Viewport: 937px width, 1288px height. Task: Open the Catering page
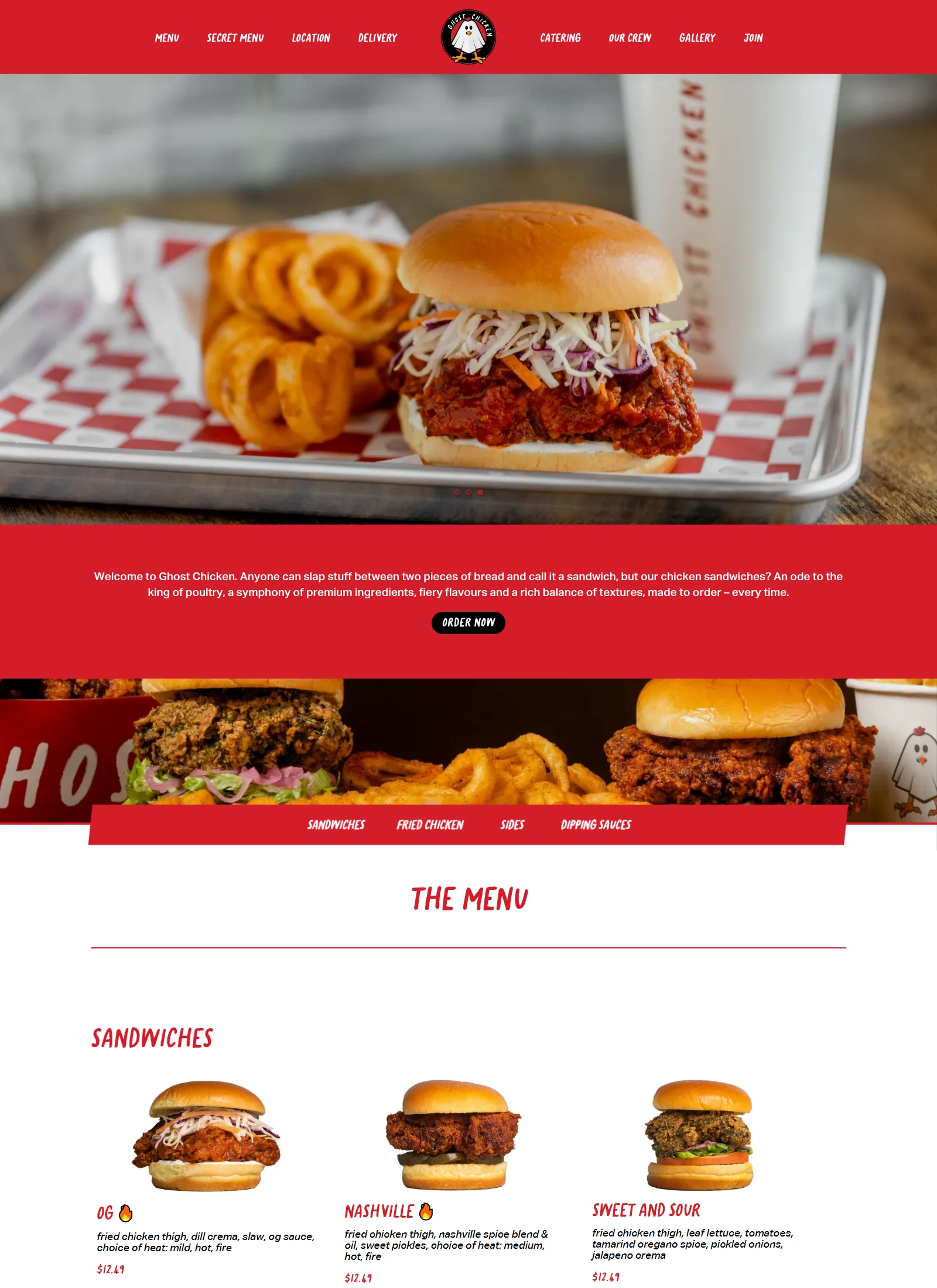click(560, 38)
